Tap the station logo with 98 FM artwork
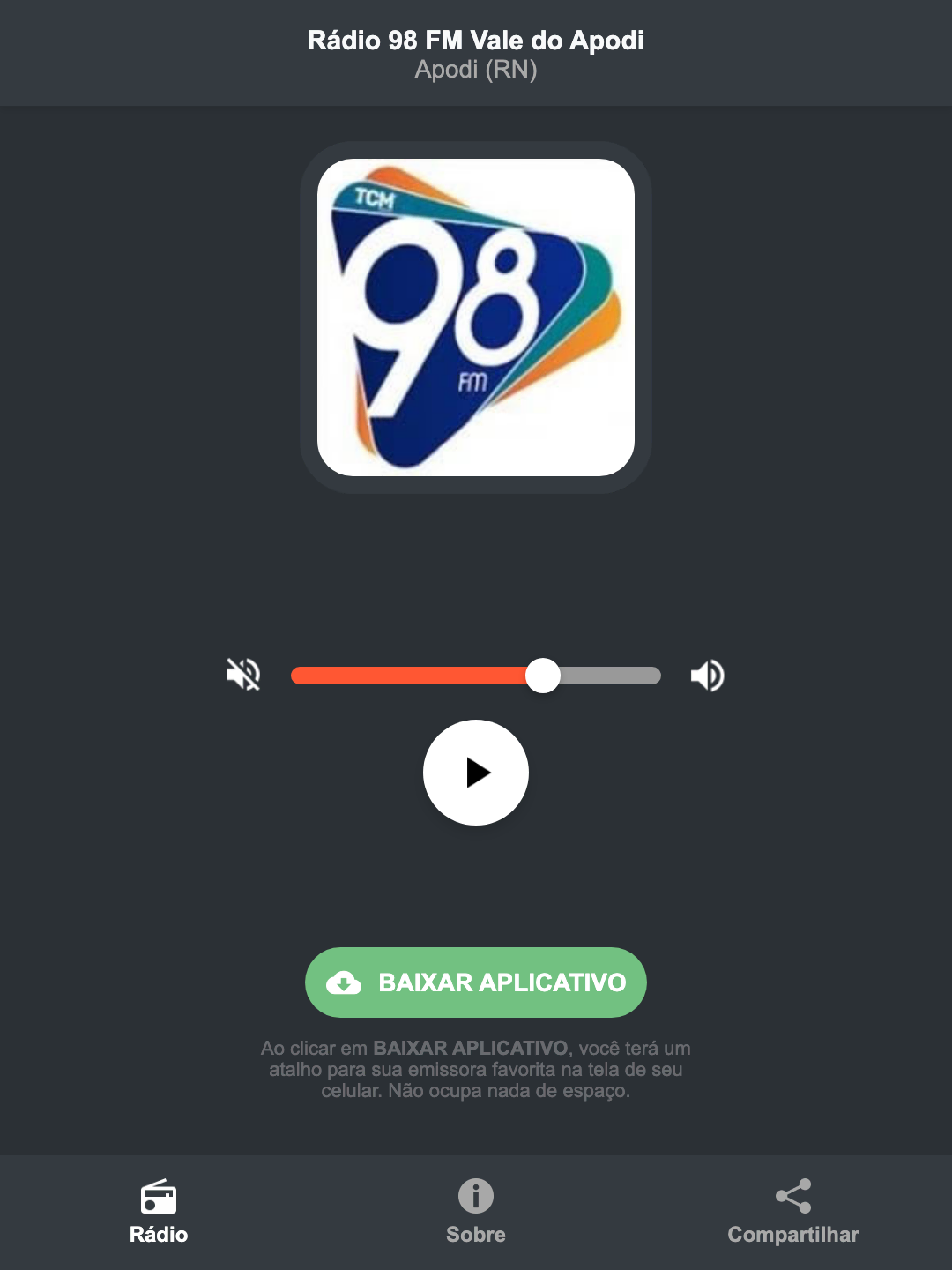Image resolution: width=952 pixels, height=1270 pixels. pos(475,313)
